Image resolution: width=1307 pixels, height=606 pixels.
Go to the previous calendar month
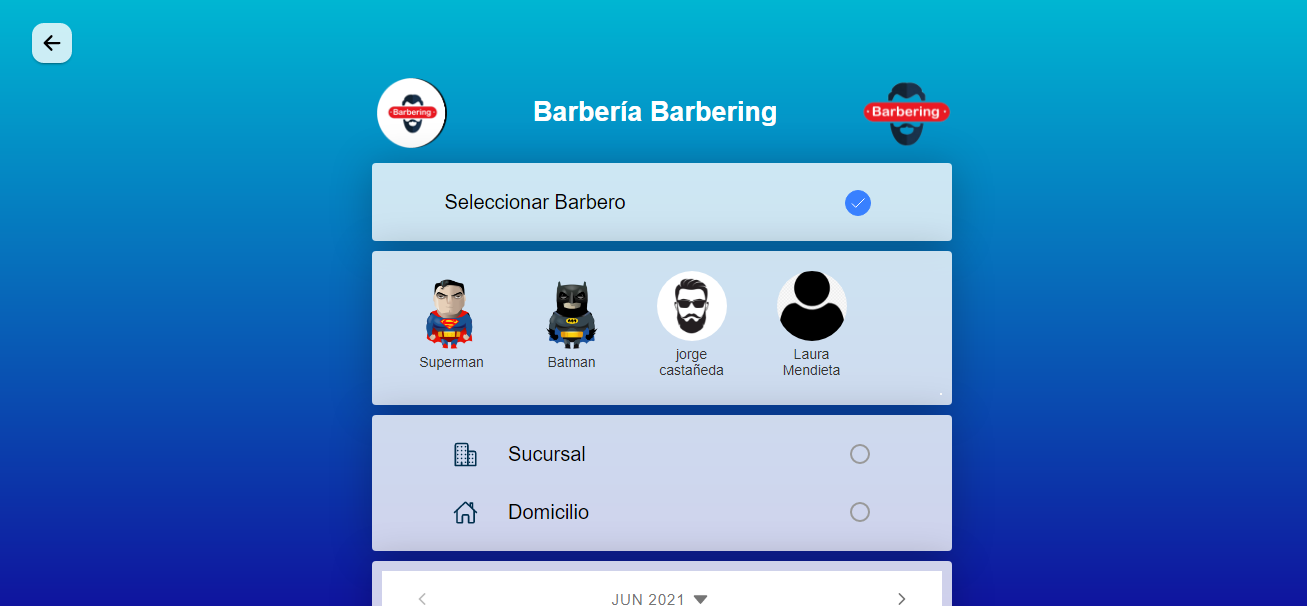(422, 599)
